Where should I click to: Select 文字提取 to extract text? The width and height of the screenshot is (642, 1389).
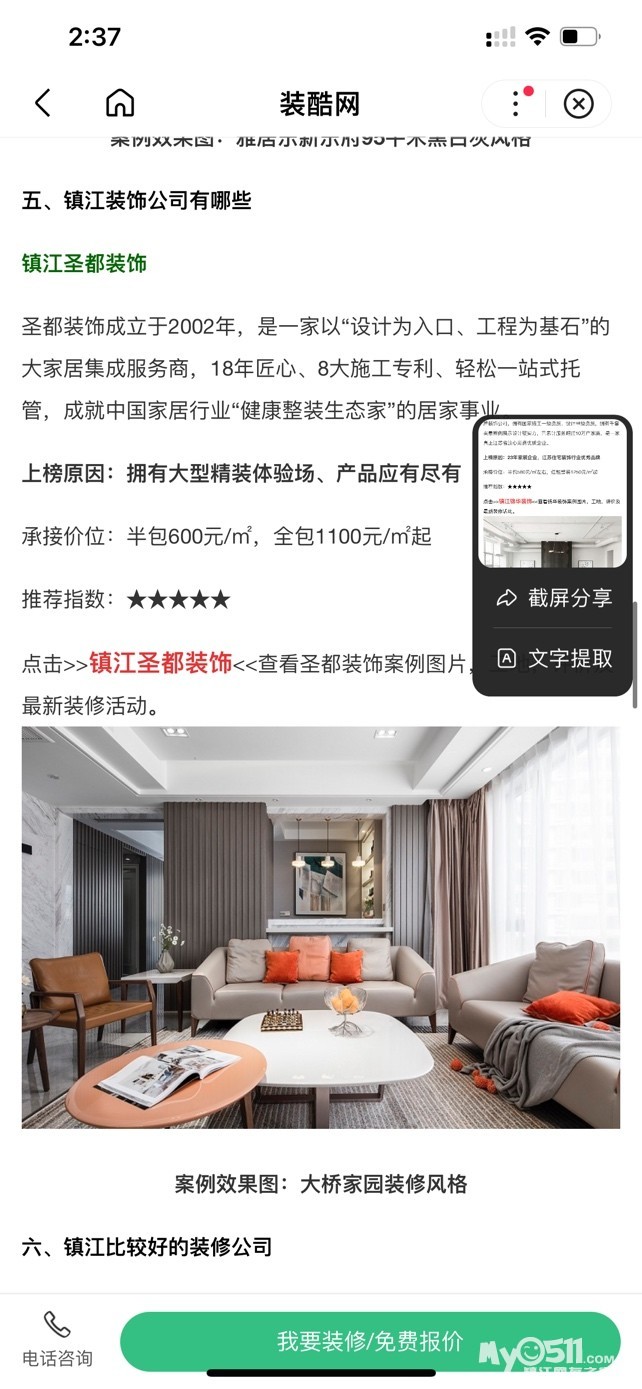click(554, 658)
